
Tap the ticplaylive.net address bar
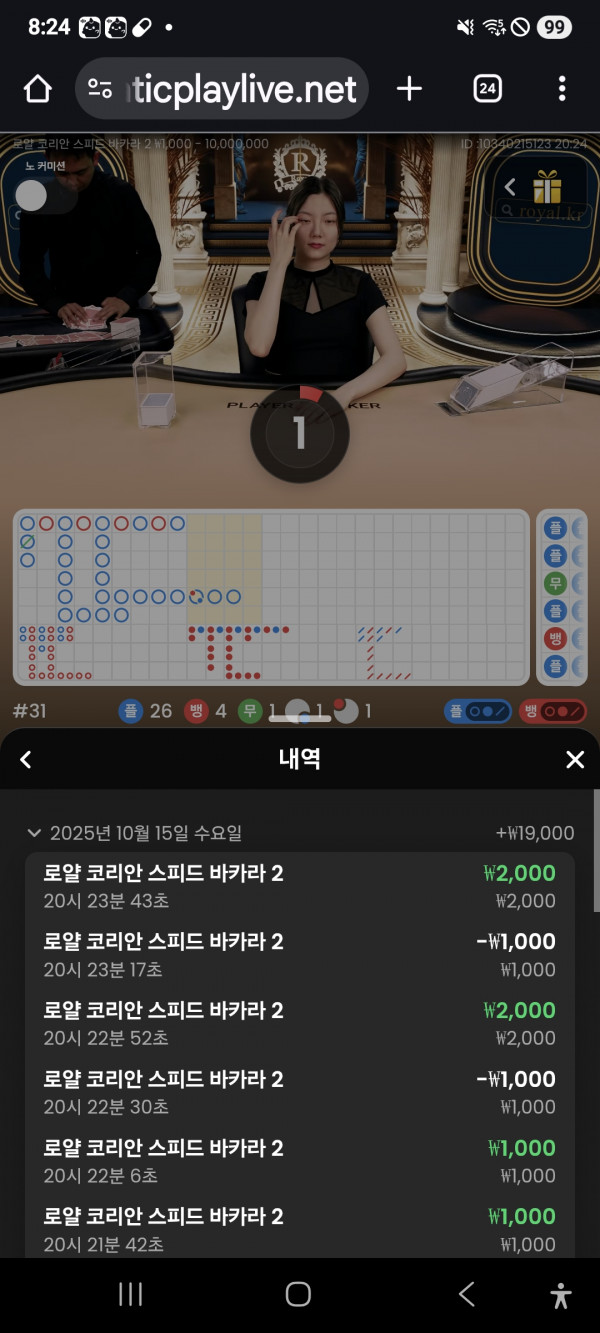point(222,89)
